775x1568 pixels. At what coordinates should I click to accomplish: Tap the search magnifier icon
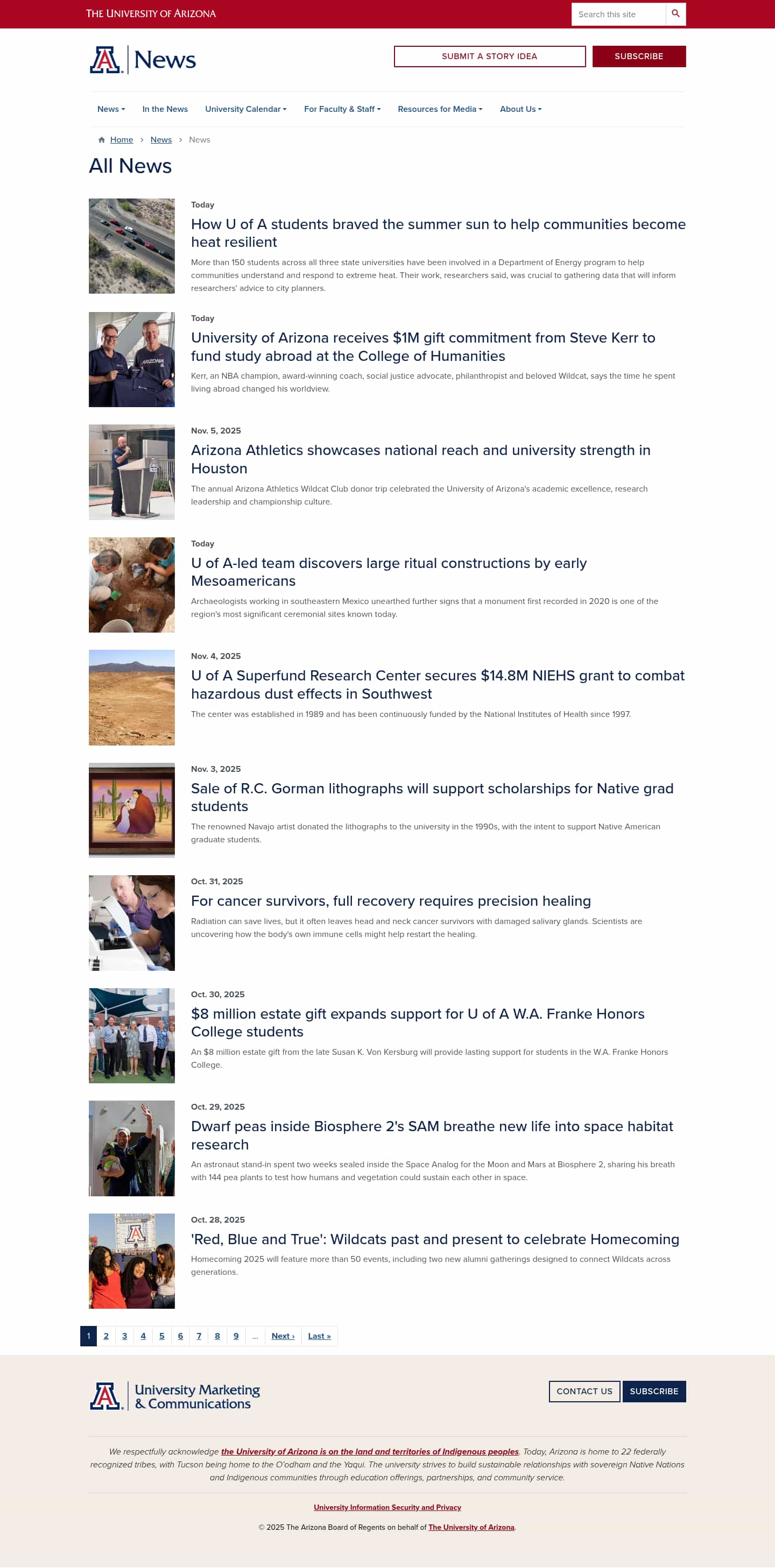(x=675, y=14)
